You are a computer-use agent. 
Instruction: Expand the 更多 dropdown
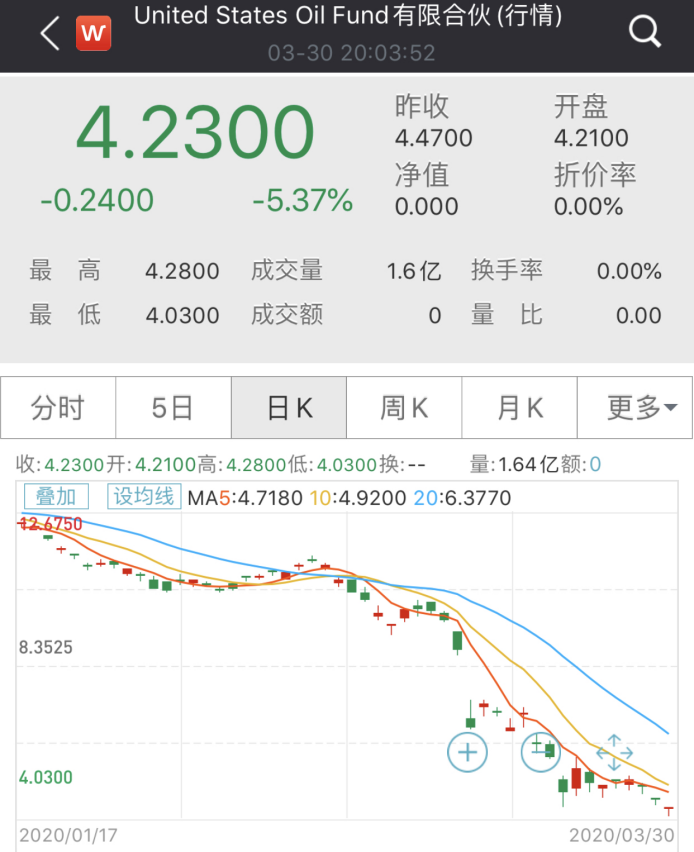click(636, 408)
